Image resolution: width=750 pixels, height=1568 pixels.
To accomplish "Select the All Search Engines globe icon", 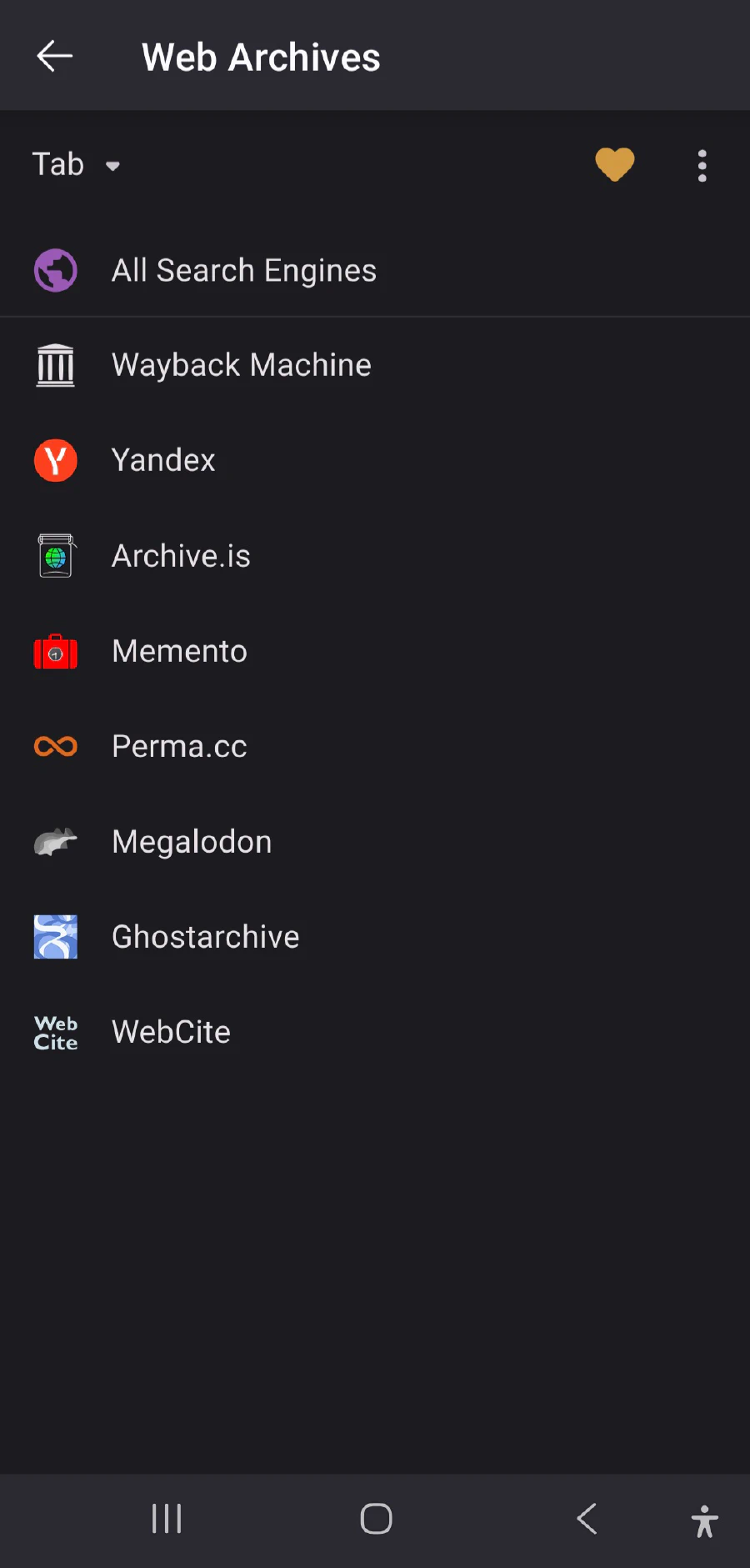I will (x=55, y=270).
